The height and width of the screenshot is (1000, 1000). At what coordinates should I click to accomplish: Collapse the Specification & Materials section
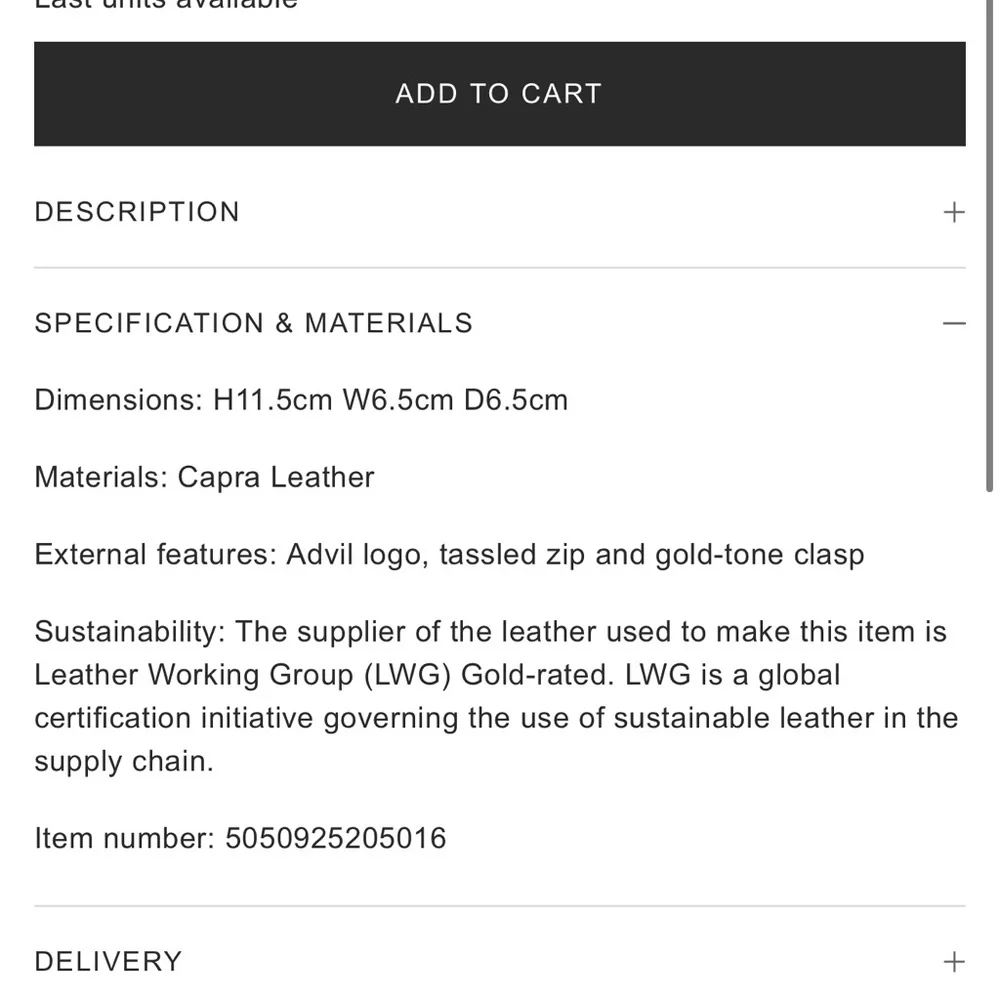click(x=954, y=323)
